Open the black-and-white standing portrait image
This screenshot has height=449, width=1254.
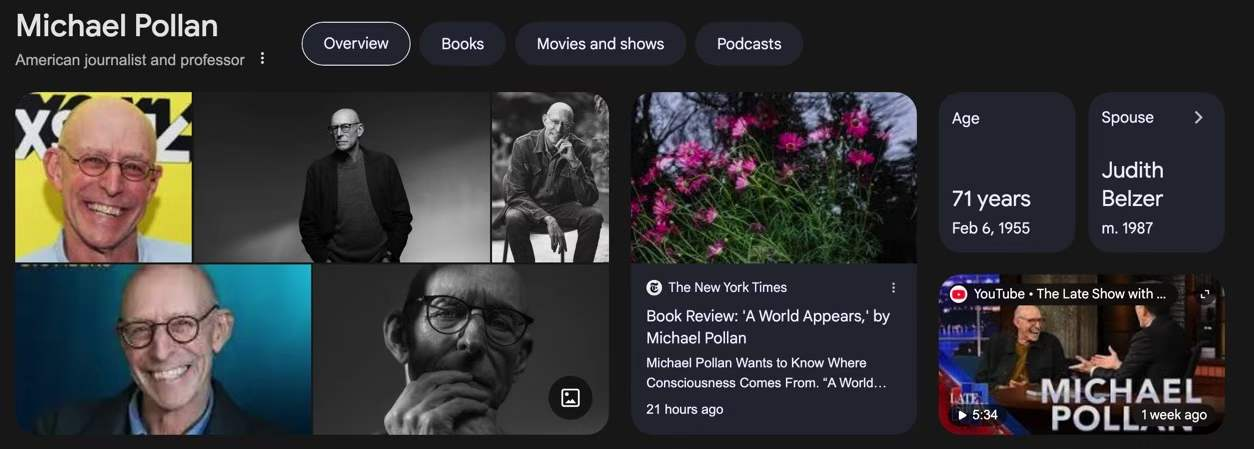point(341,177)
